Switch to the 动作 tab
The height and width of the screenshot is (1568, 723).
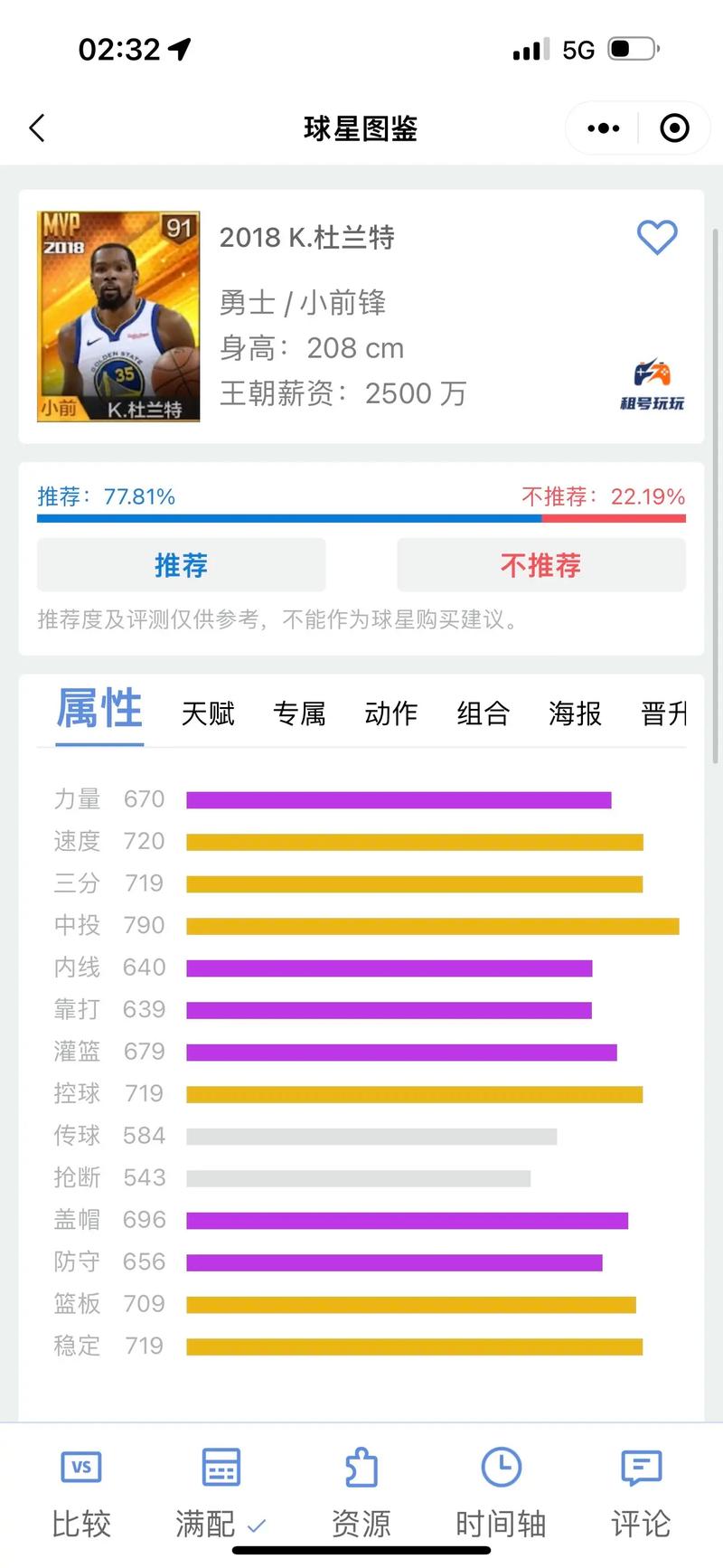(x=390, y=713)
